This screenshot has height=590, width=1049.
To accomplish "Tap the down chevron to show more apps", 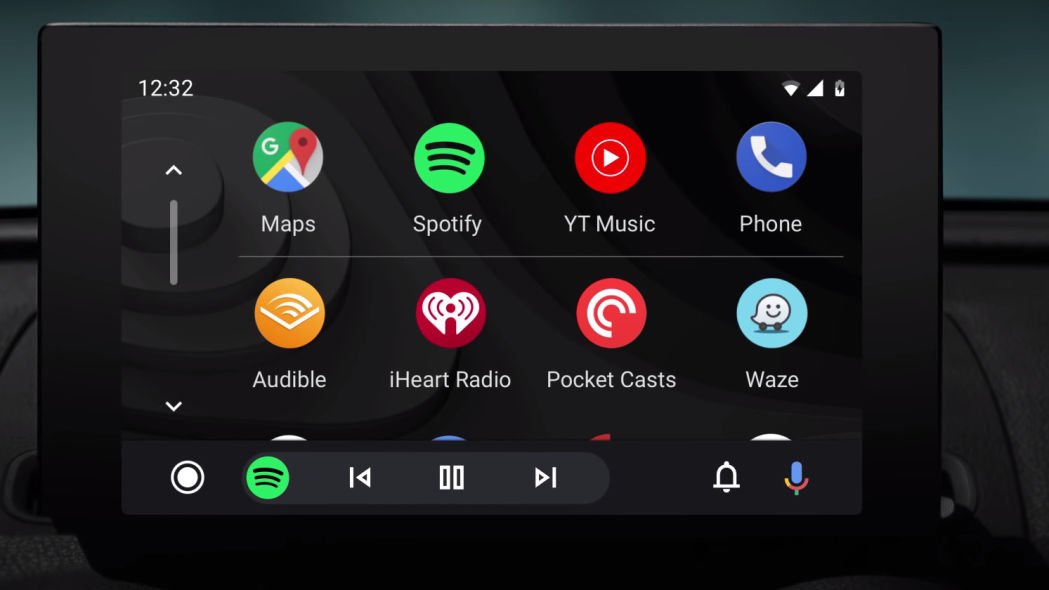I will tap(174, 406).
